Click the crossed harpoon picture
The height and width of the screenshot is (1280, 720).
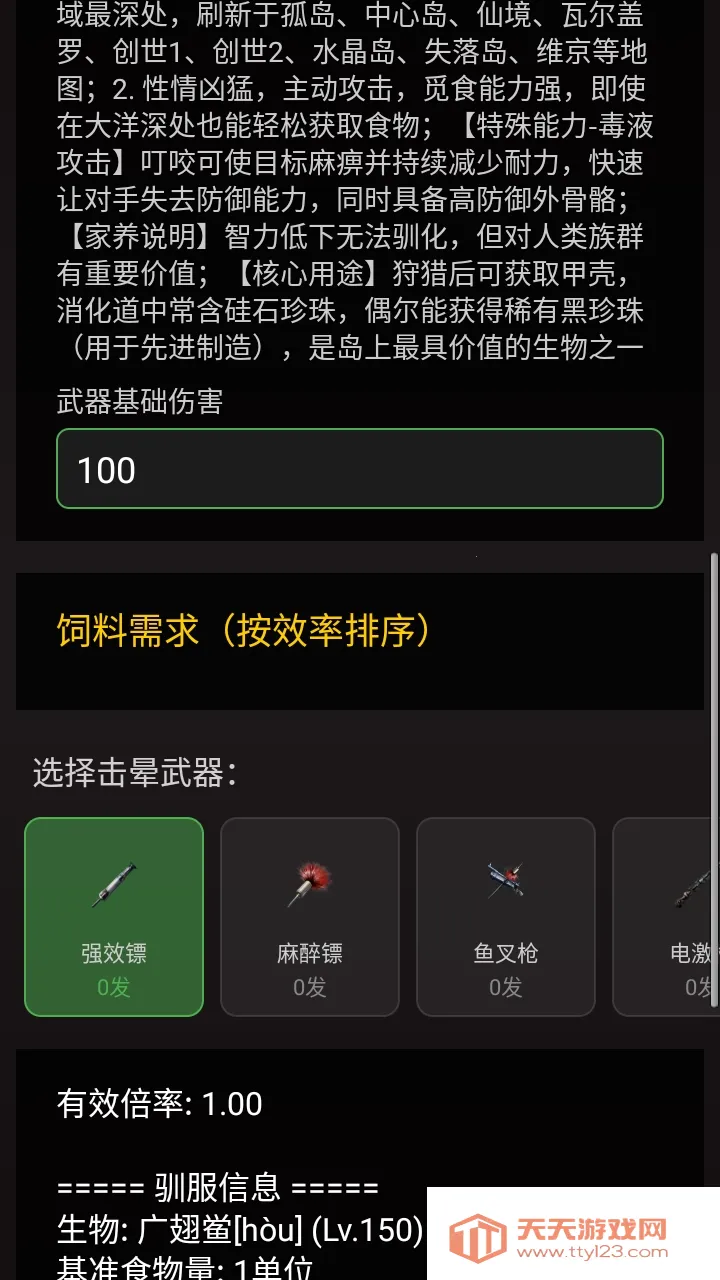506,880
